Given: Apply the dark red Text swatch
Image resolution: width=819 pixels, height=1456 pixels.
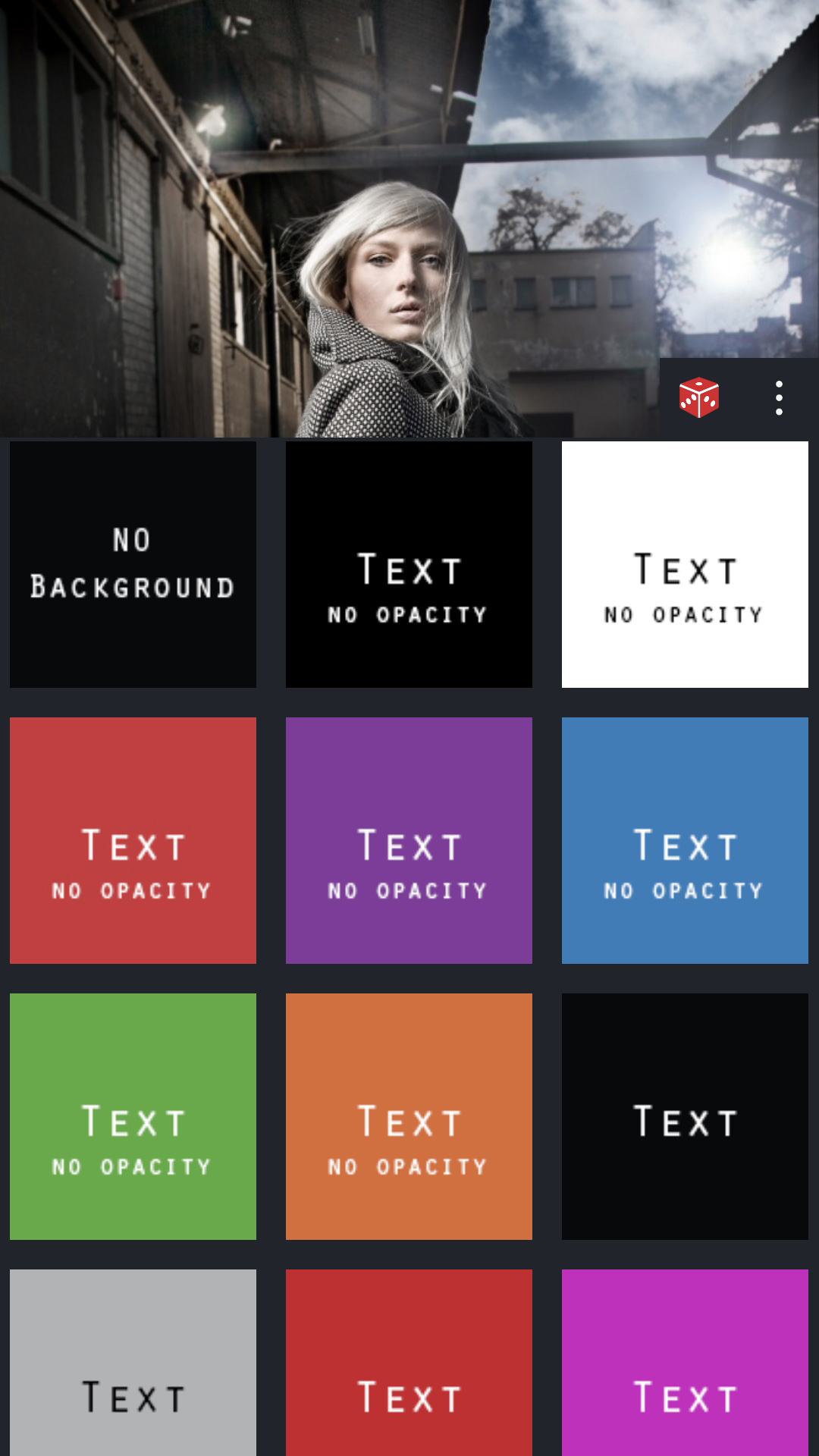Looking at the screenshot, I should point(409,1365).
